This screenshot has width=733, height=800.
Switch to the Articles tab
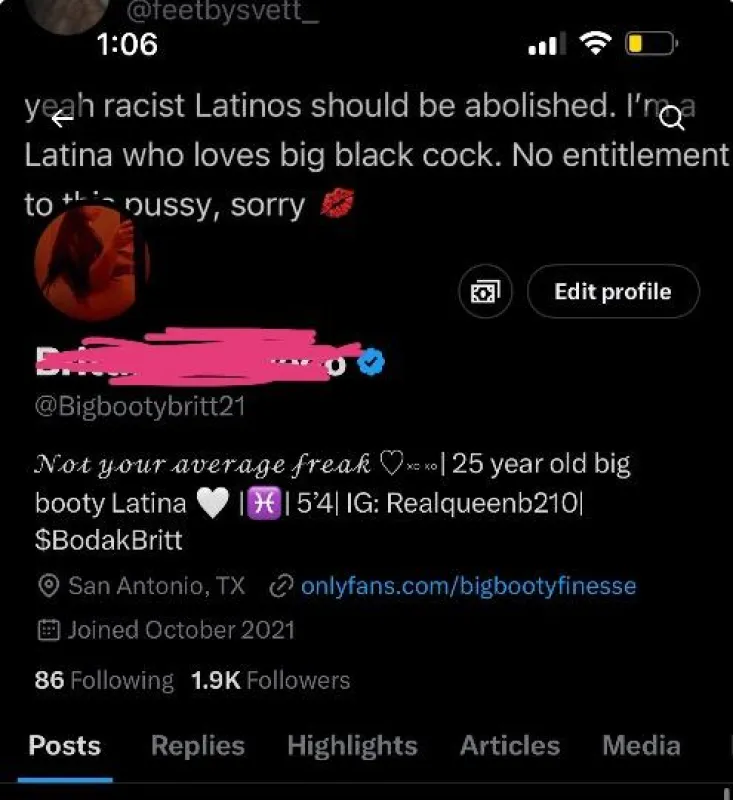click(510, 745)
